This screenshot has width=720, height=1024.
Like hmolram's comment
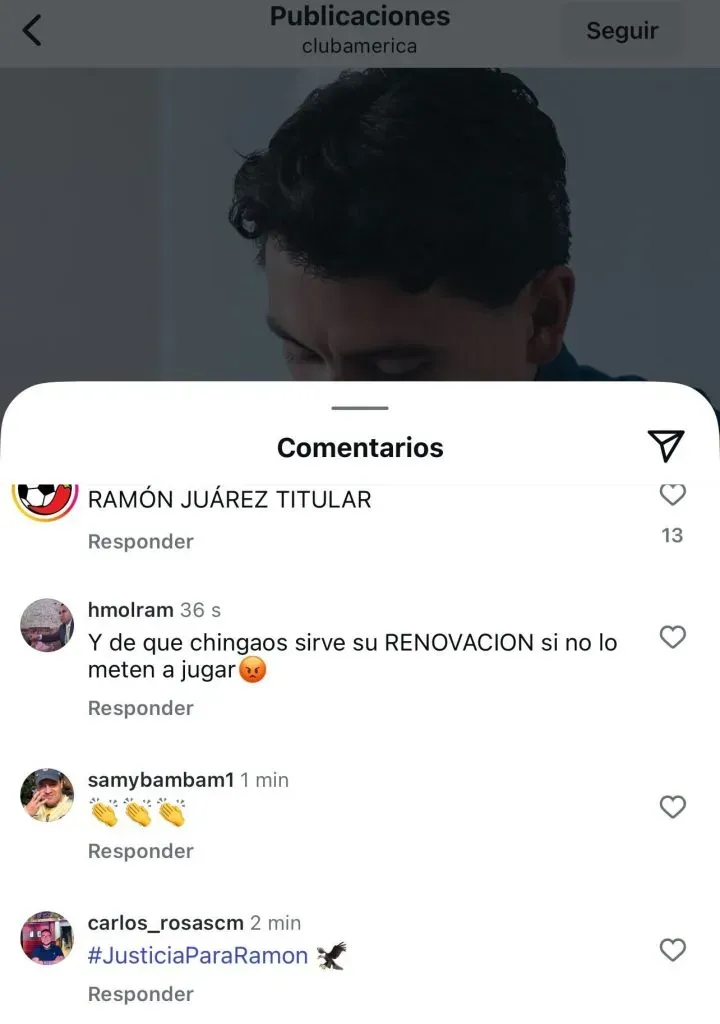(x=673, y=637)
